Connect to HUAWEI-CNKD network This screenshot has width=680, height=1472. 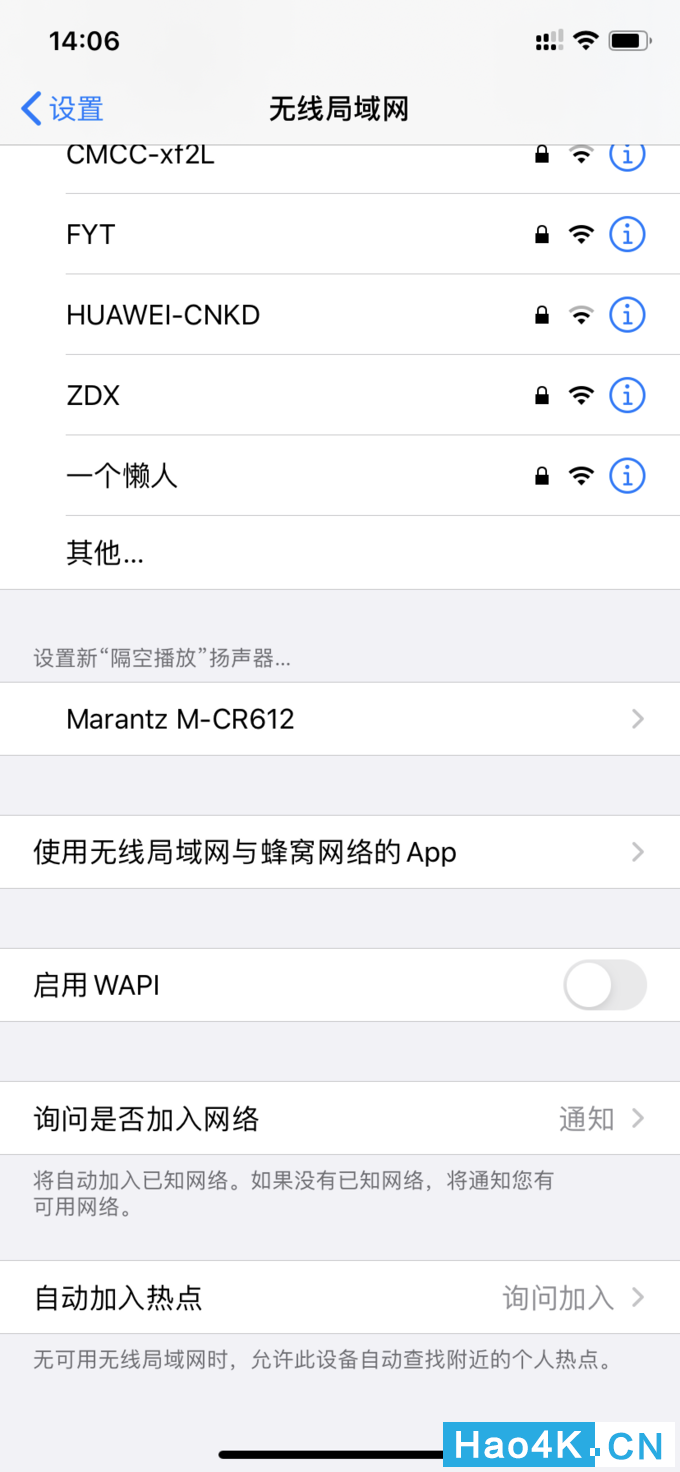(x=340, y=315)
